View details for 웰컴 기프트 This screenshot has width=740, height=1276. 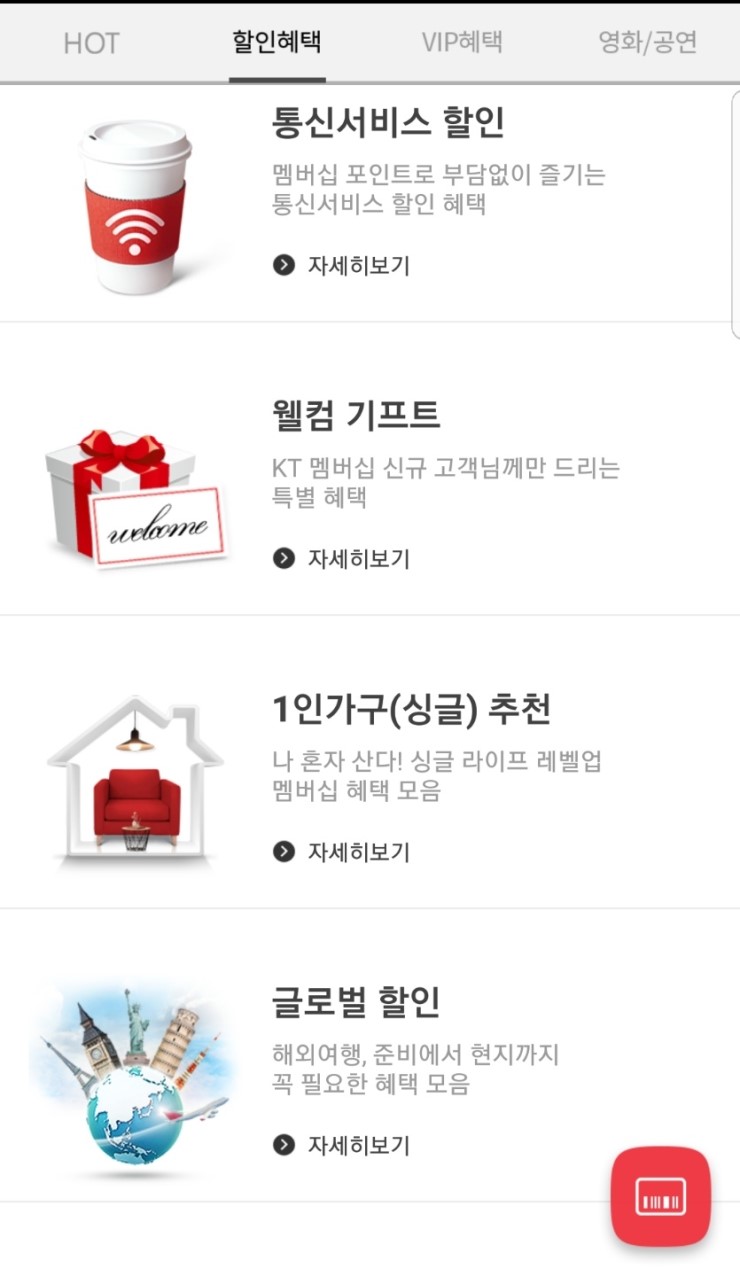(x=342, y=558)
